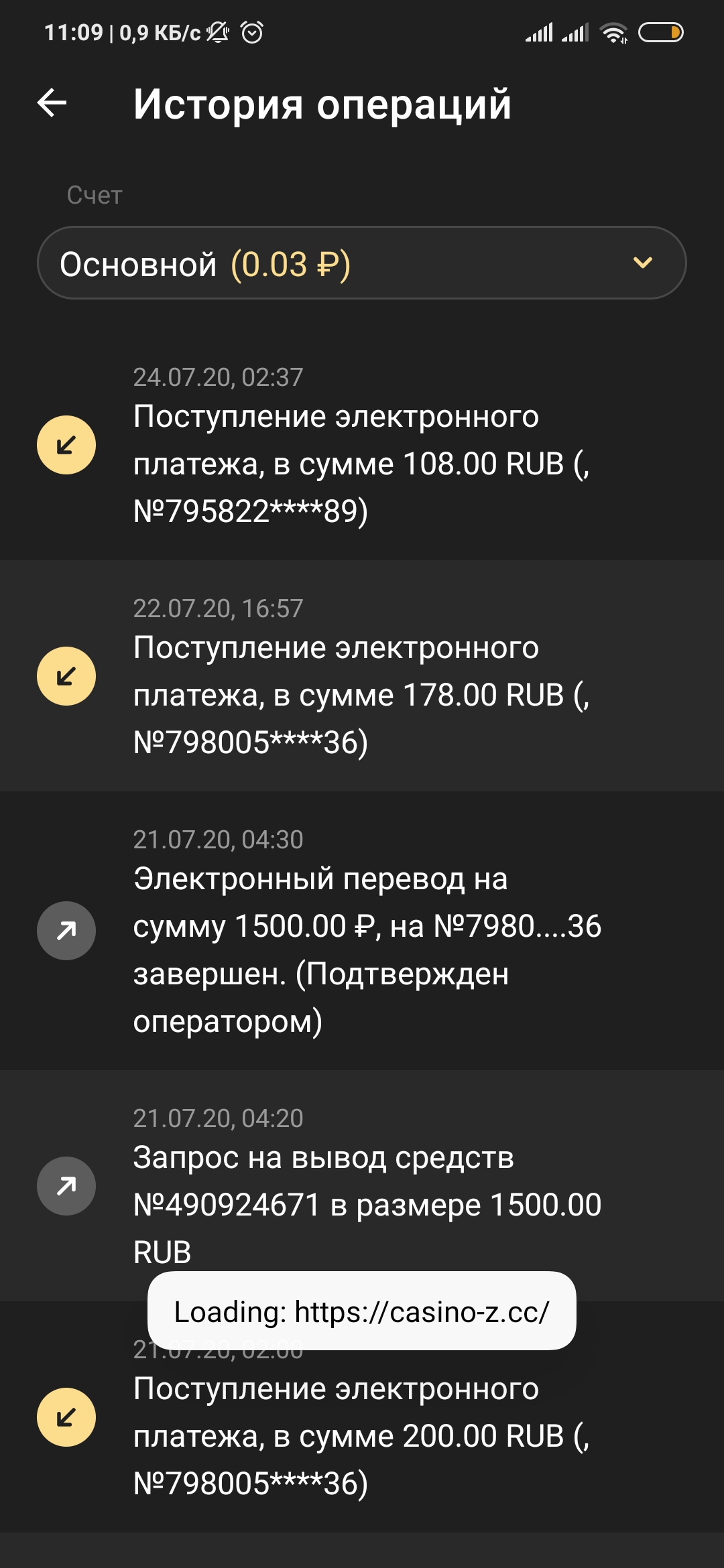
Task: Tap the incoming payment icon for 108.00 RUB transaction
Action: (x=66, y=444)
